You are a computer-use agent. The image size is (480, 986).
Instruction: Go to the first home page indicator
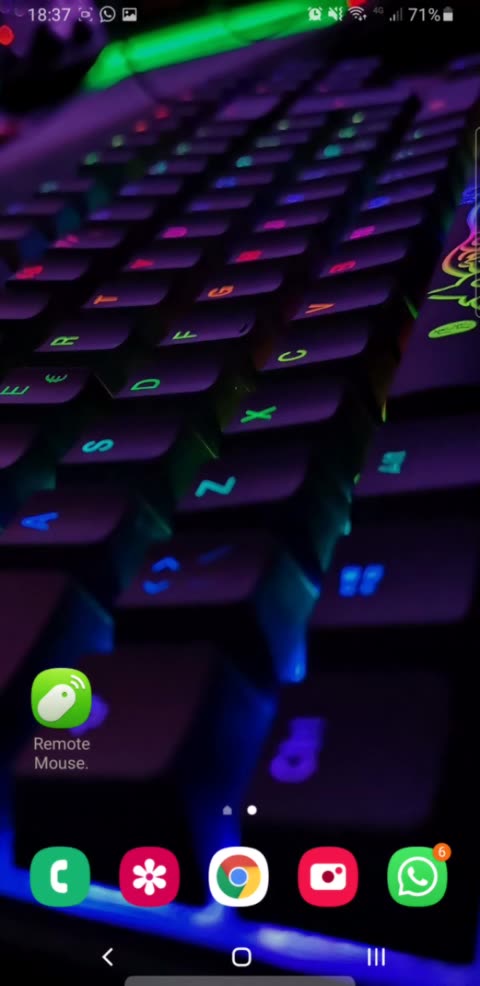point(227,810)
